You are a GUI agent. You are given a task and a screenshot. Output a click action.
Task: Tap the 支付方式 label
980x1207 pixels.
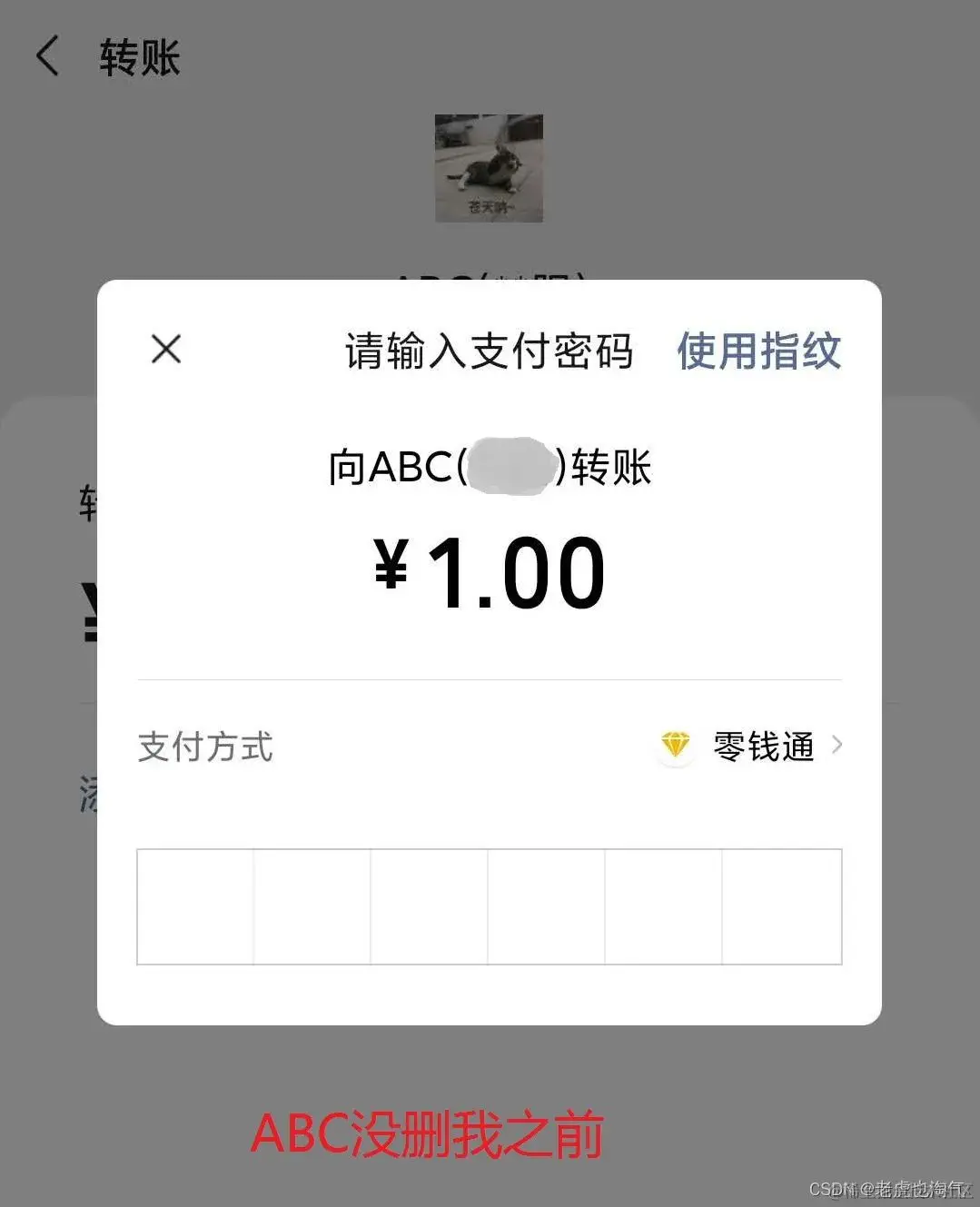[205, 747]
